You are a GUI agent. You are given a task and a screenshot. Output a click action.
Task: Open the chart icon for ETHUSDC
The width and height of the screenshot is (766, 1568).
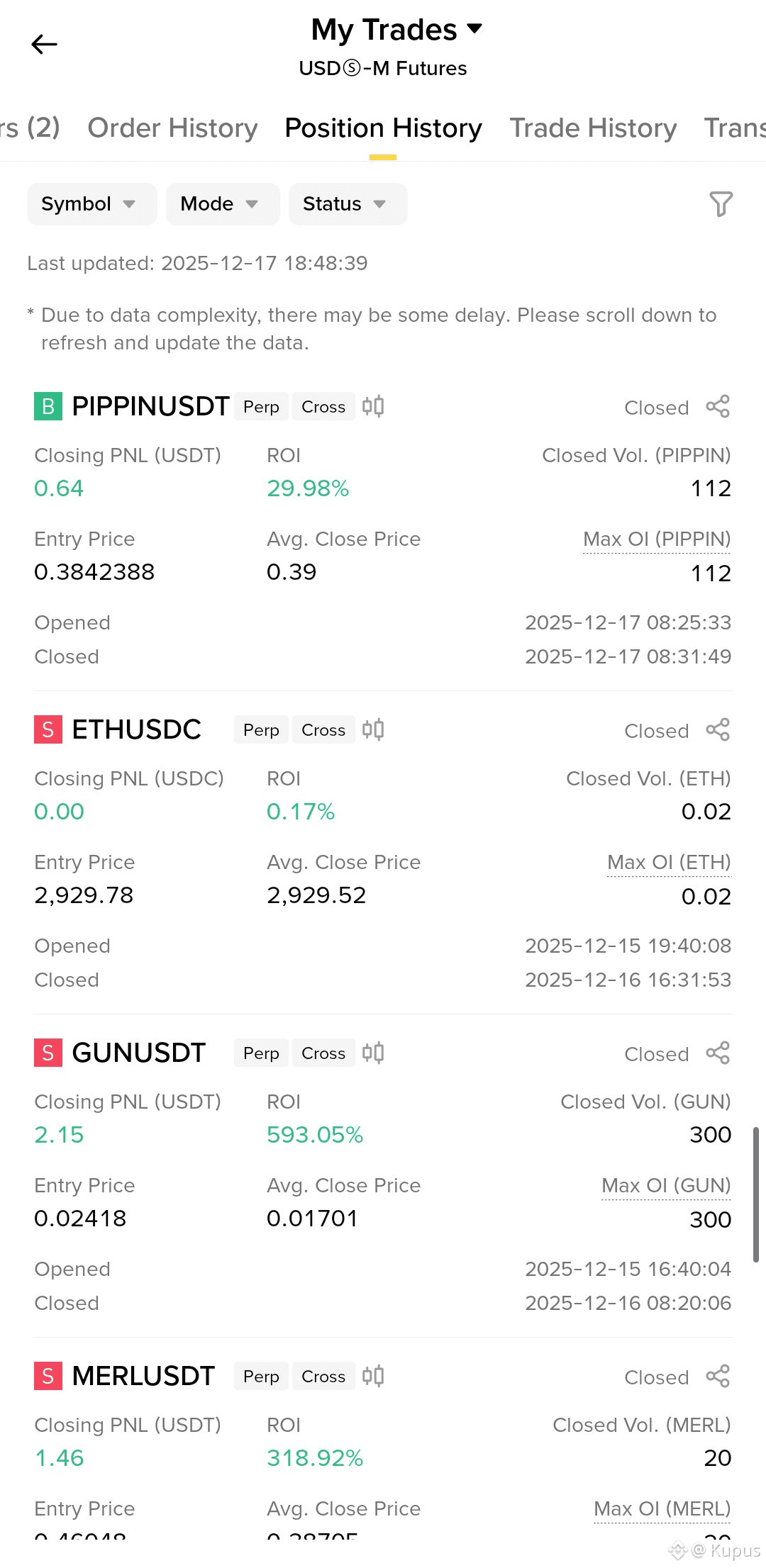(x=373, y=730)
